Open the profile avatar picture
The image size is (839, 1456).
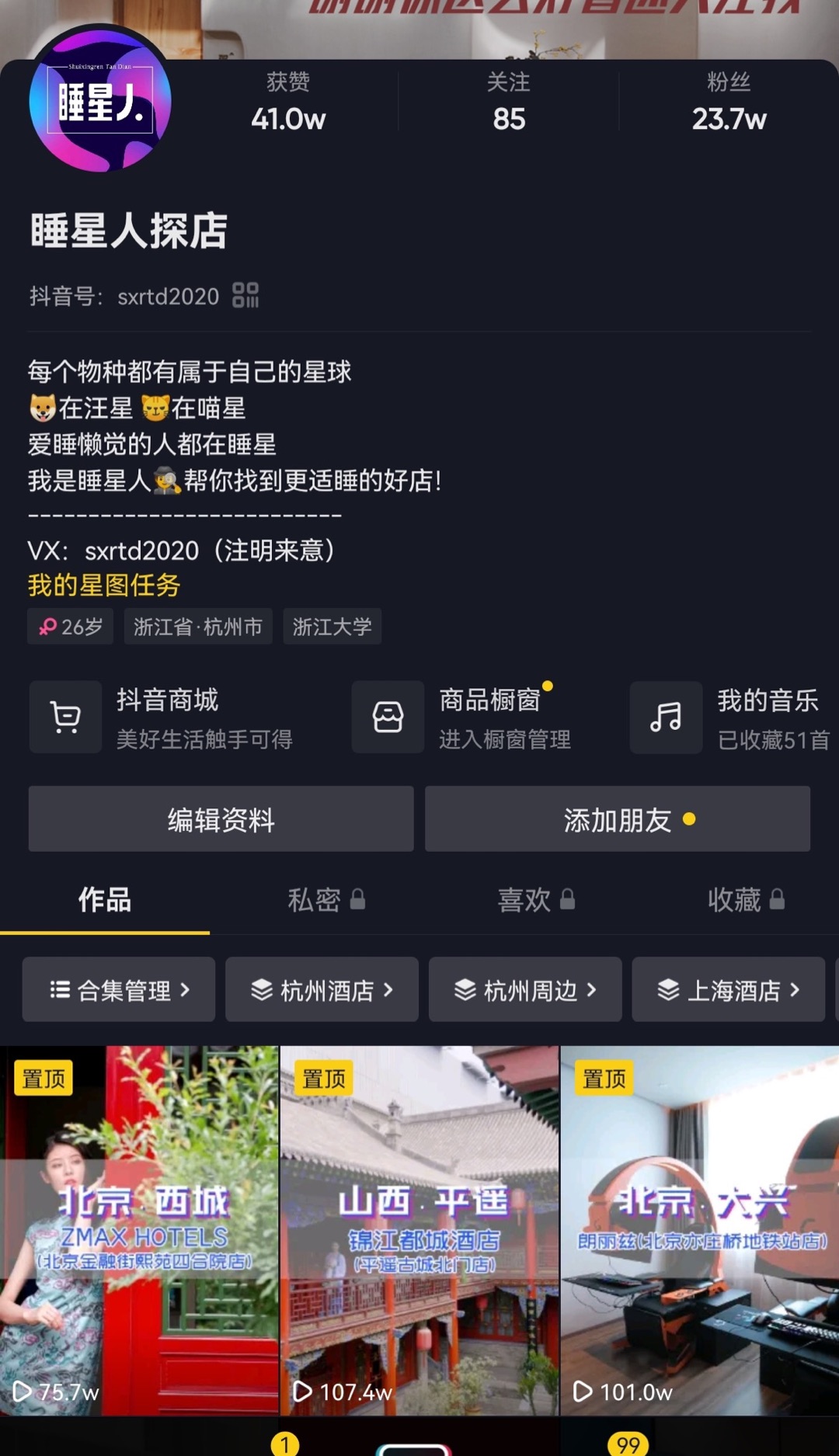click(100, 99)
